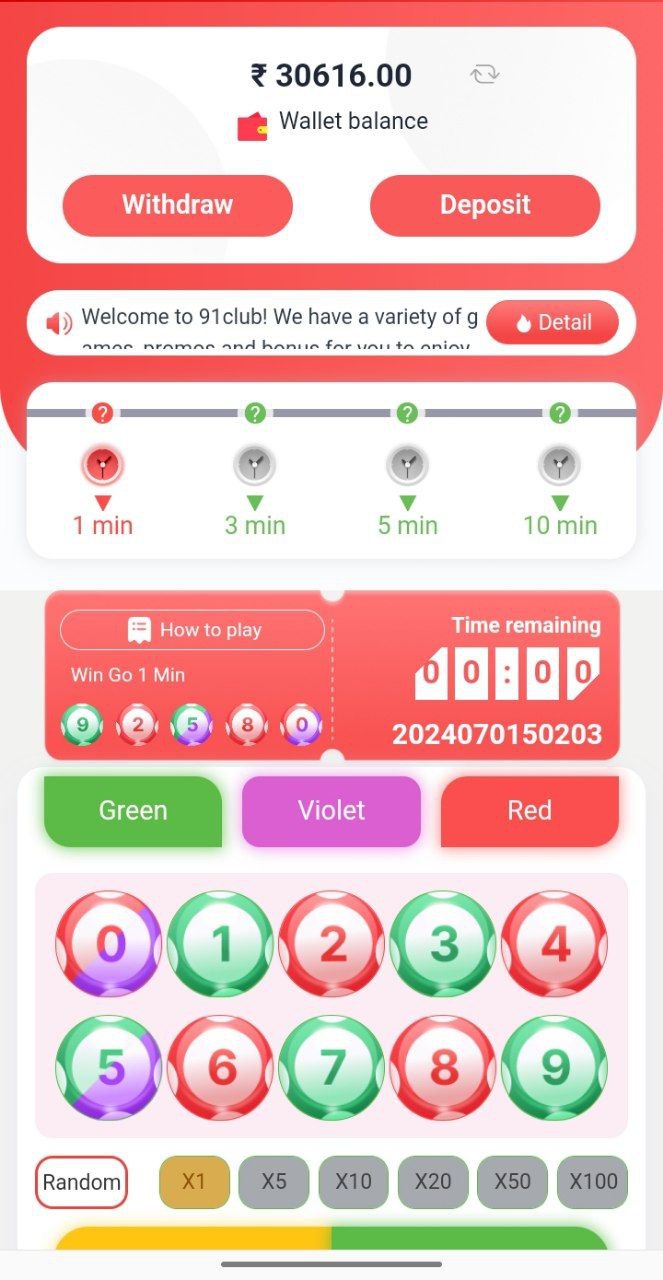This screenshot has width=663, height=1280.
Task: Set multiplier to X5
Action: tap(274, 1182)
